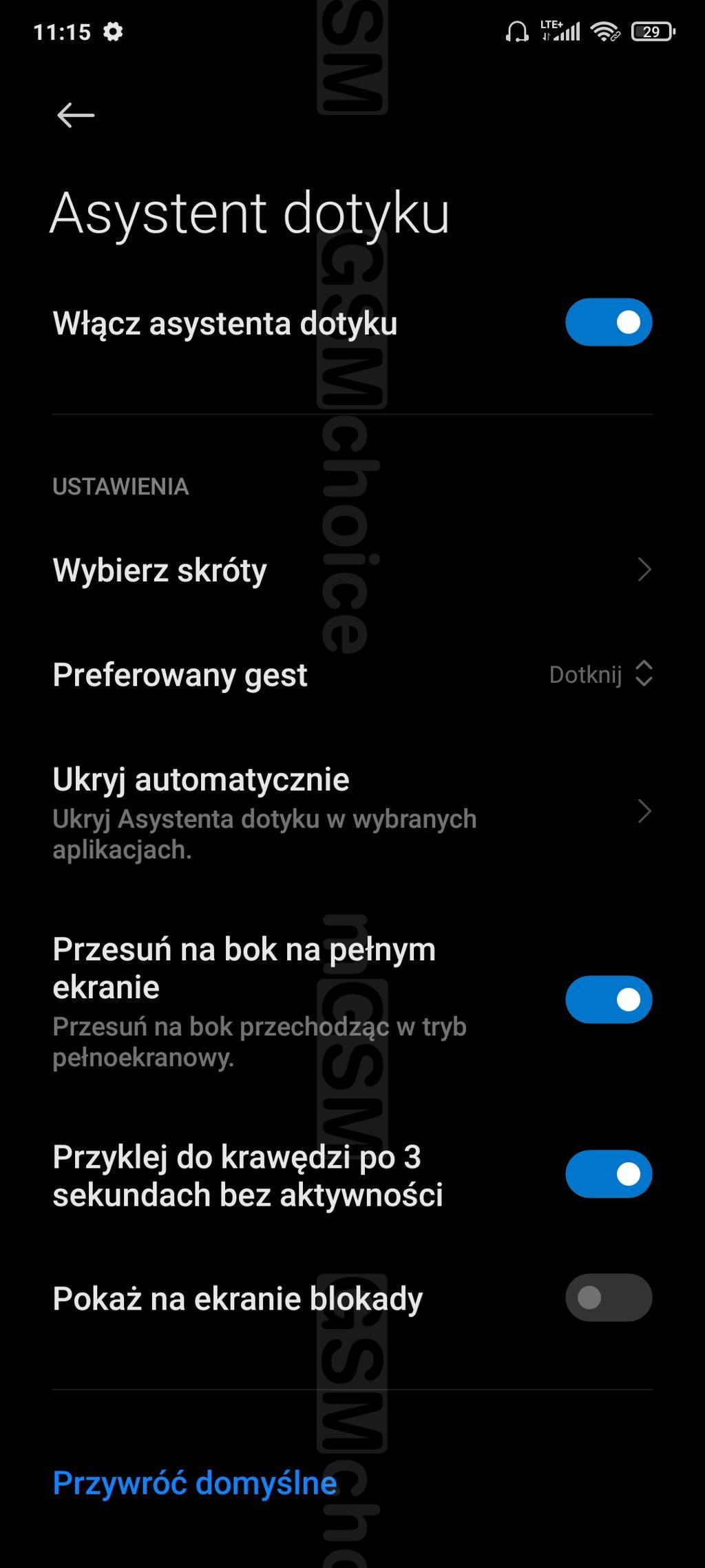Toggle Przyklej do krawędzi po 3 sekundach
The height and width of the screenshot is (1568, 705).
[609, 1174]
